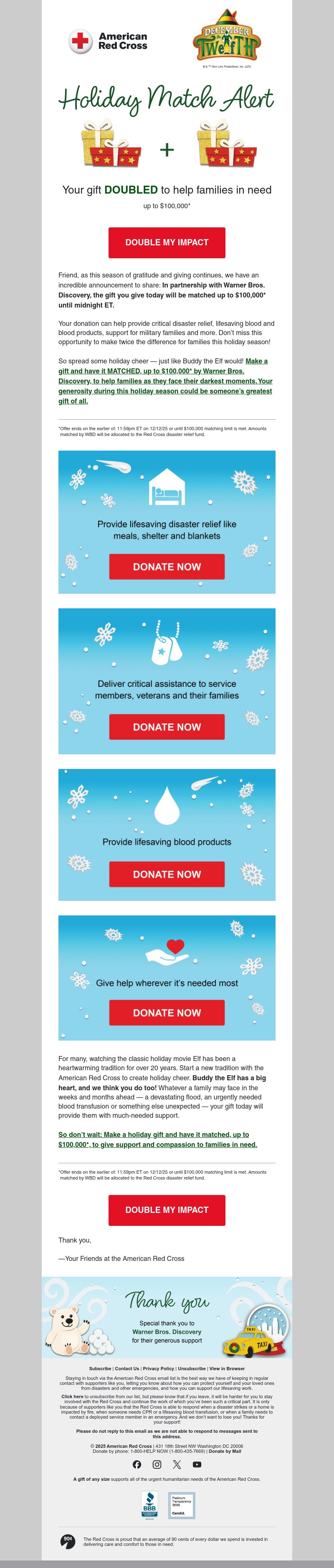334x1568 pixels.
Task: Open the Subscribe footer link
Action: point(100,1368)
